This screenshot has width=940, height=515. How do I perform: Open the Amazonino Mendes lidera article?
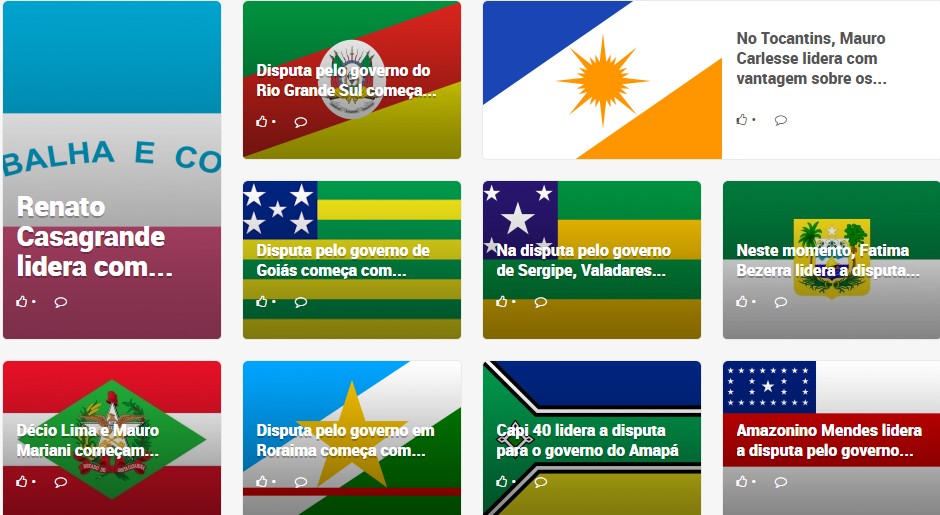(x=829, y=440)
